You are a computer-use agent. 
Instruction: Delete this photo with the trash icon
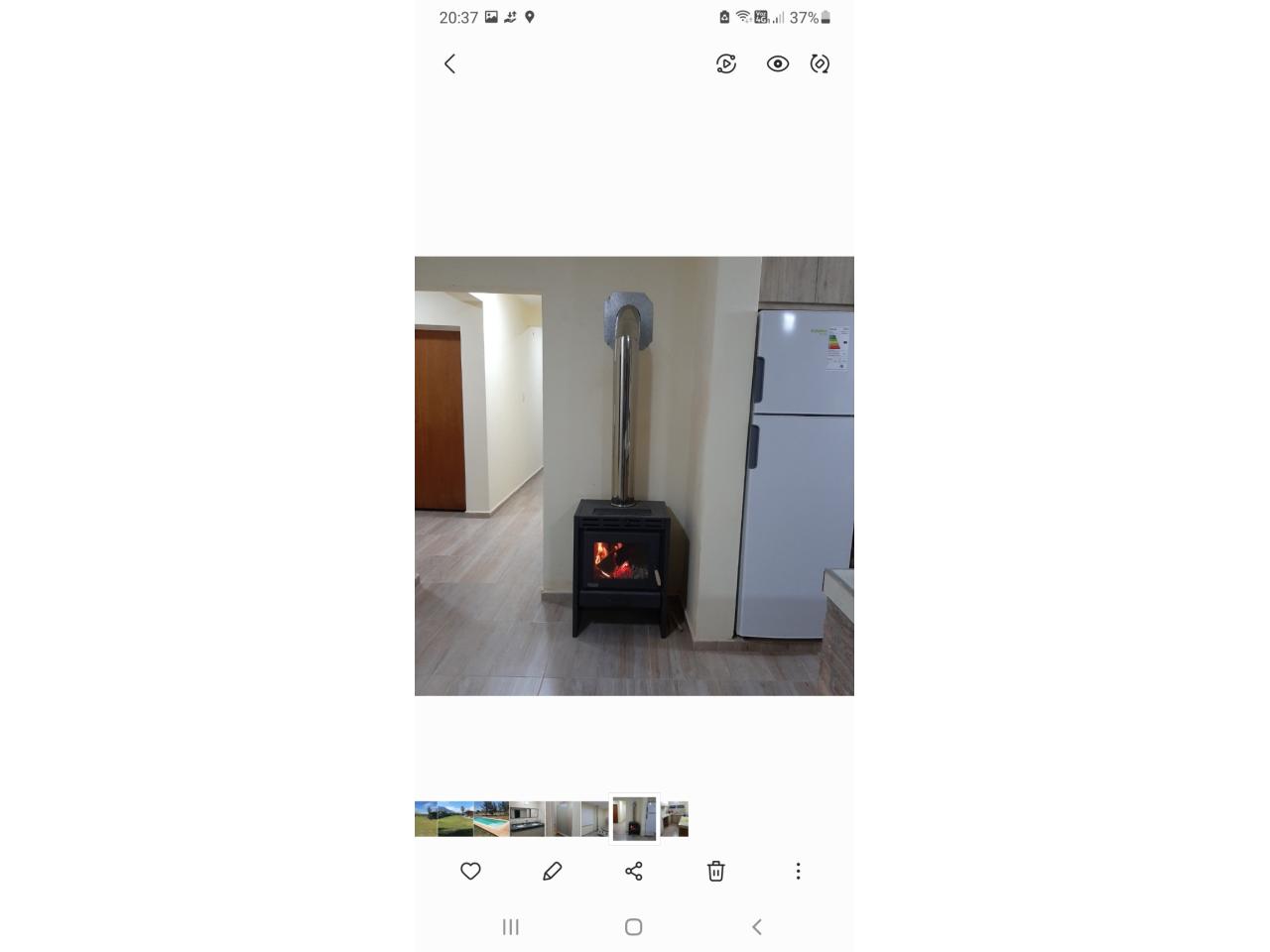(x=716, y=871)
